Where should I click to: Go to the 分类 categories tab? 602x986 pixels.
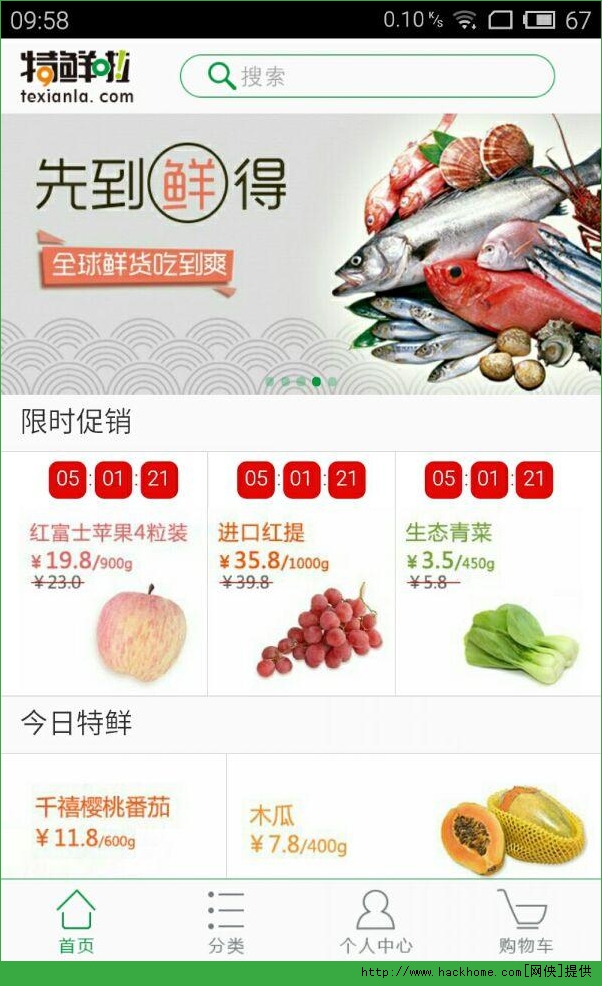[226, 922]
